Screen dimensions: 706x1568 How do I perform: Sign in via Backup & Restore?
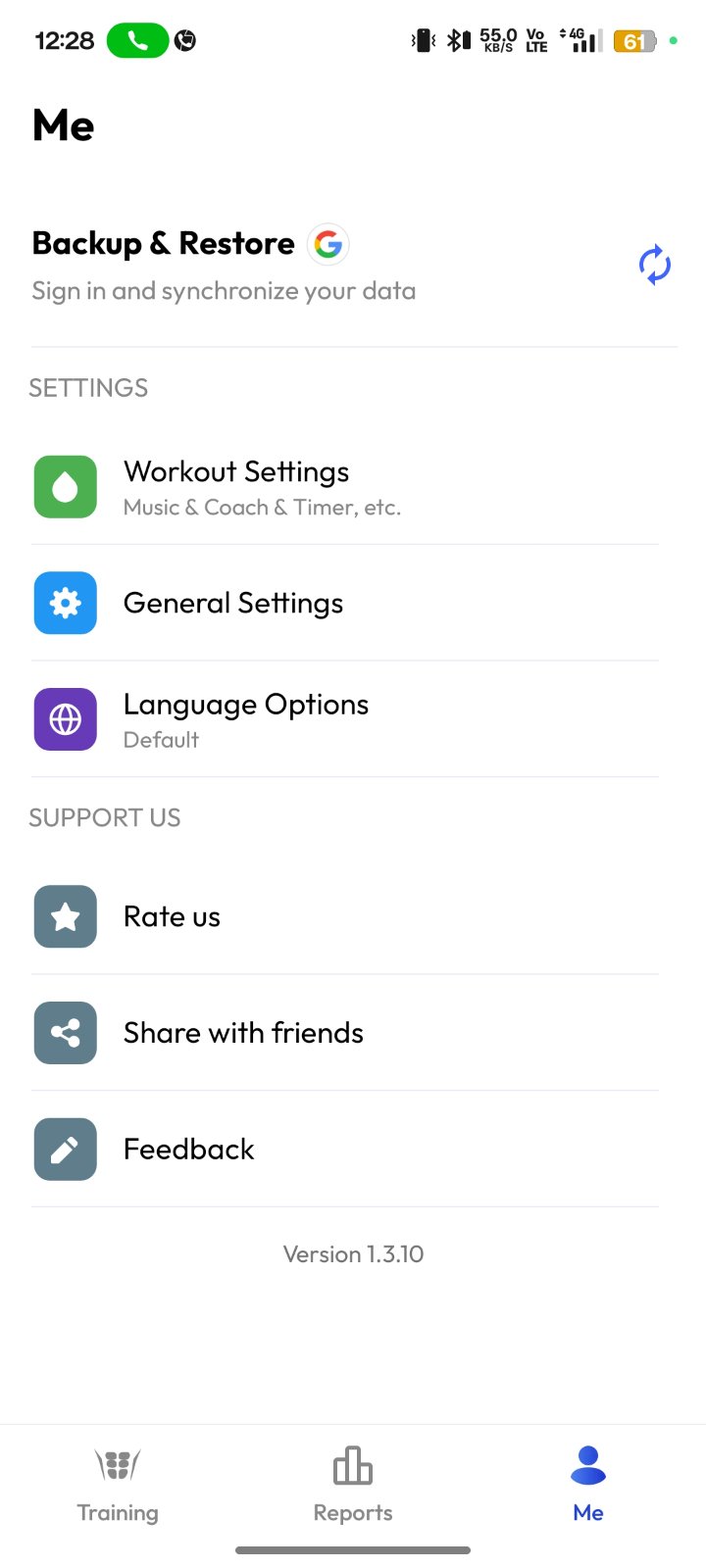[x=224, y=265]
